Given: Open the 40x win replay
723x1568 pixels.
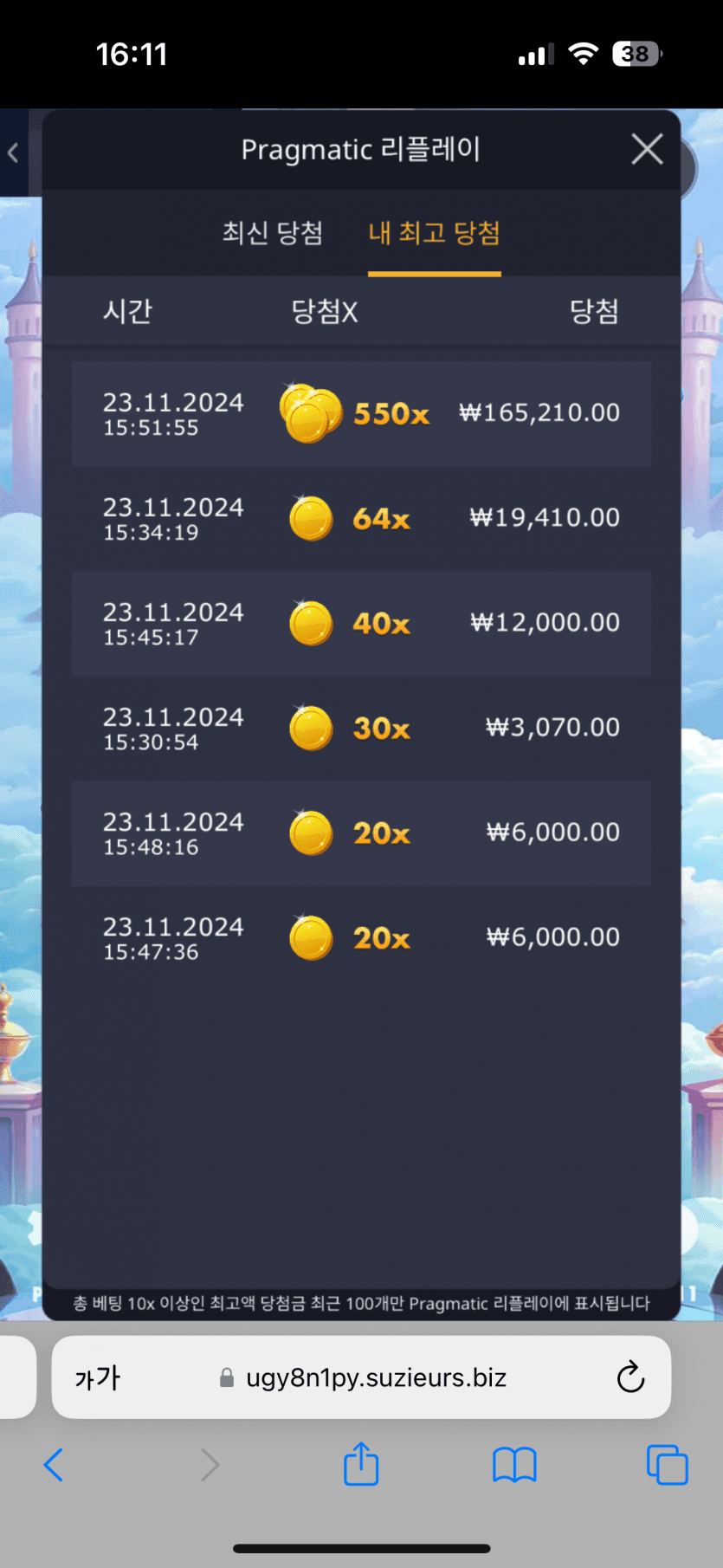Looking at the screenshot, I should [361, 624].
